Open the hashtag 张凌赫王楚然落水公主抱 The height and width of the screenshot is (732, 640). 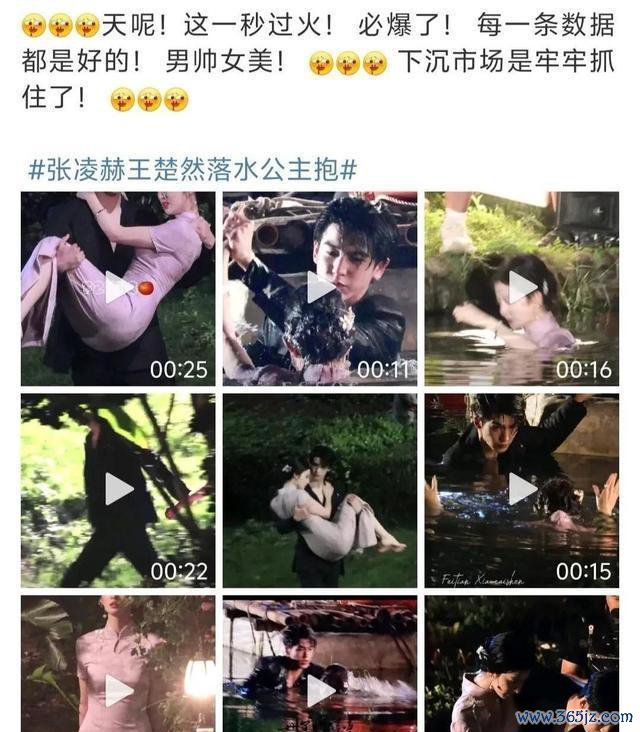coord(192,169)
